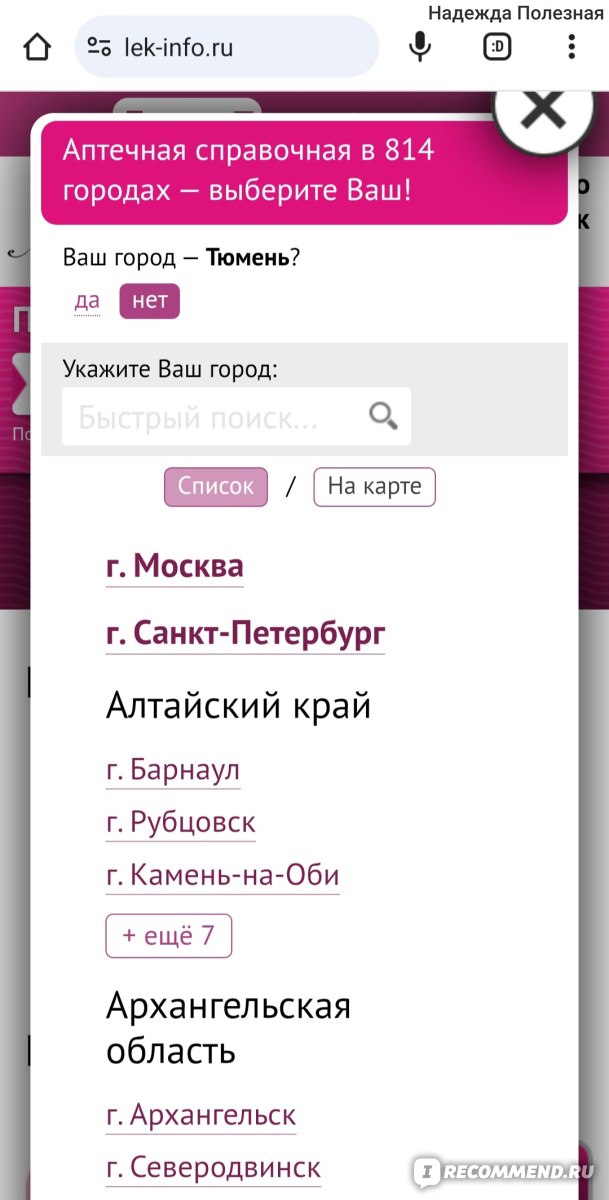Choose the city г. Санкт-Петербург
The image size is (609, 1200).
point(245,634)
